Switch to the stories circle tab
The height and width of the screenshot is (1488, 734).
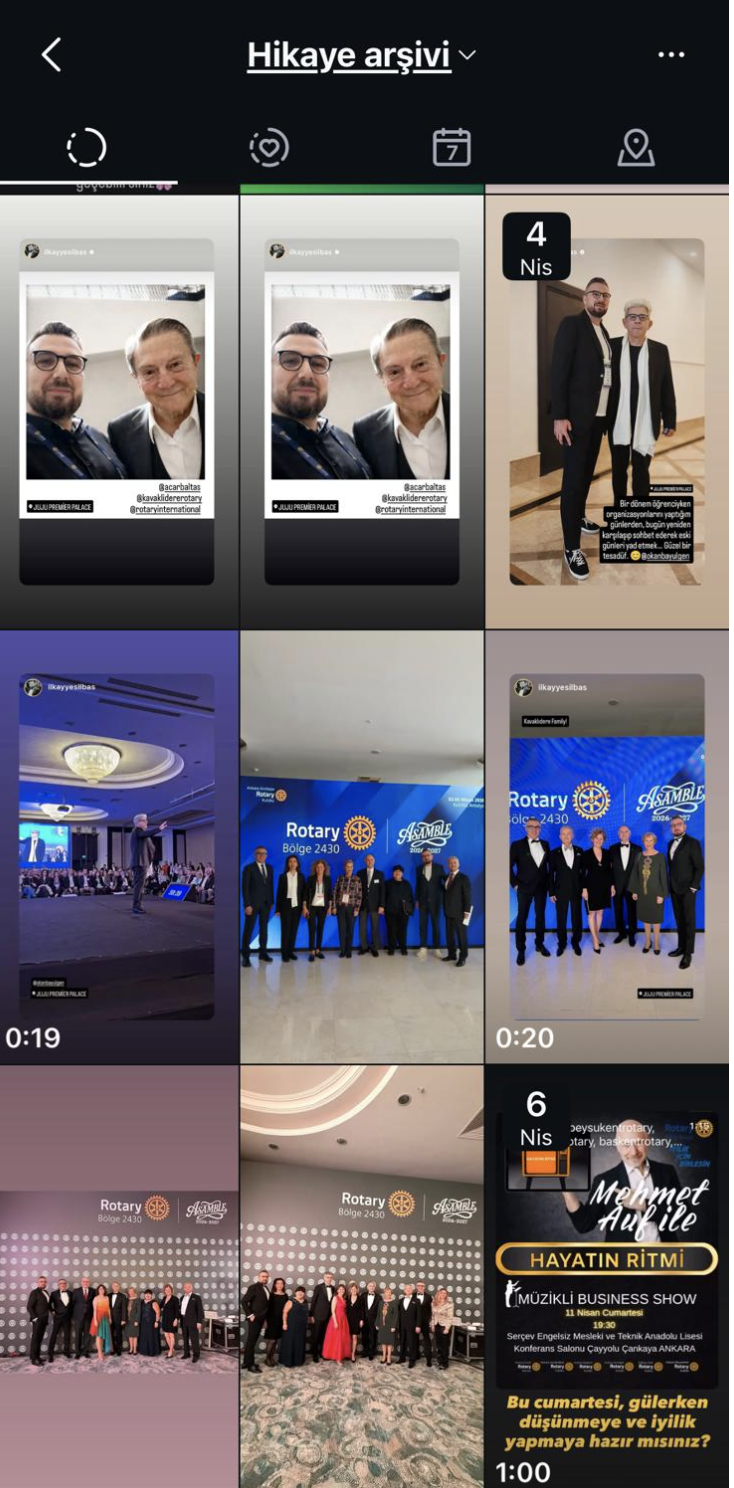[87, 148]
